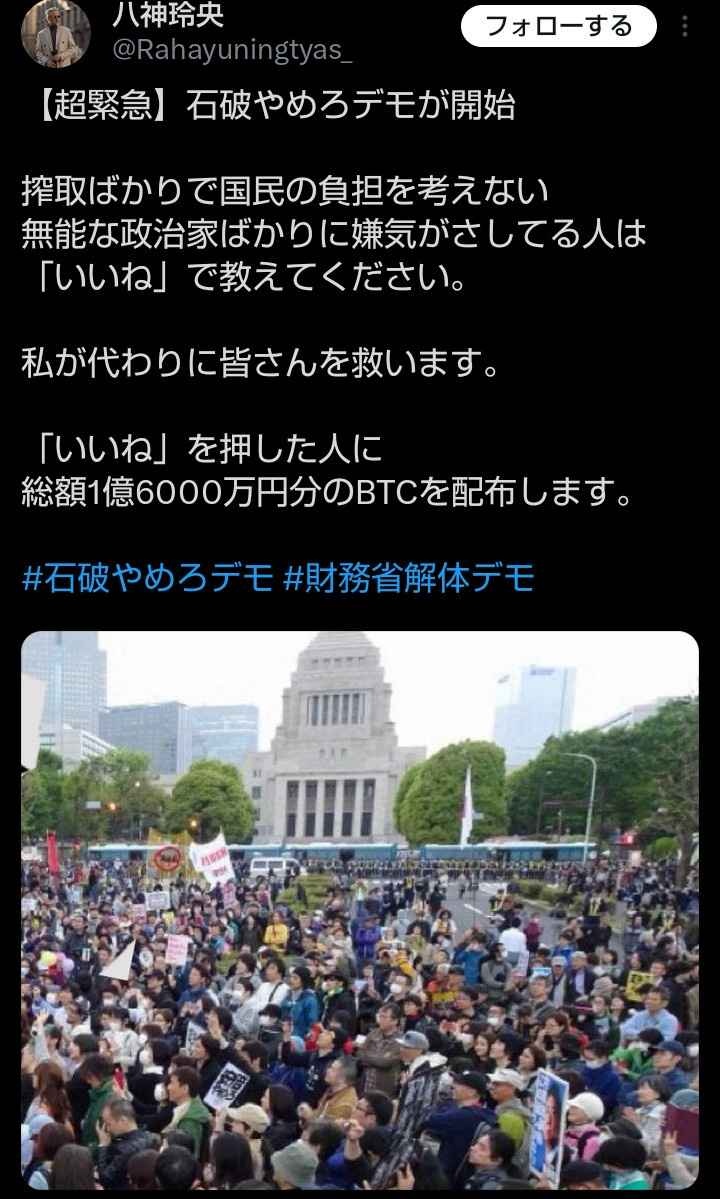720x1199 pixels.
Task: Tap the フォローする button
Action: [x=559, y=26]
